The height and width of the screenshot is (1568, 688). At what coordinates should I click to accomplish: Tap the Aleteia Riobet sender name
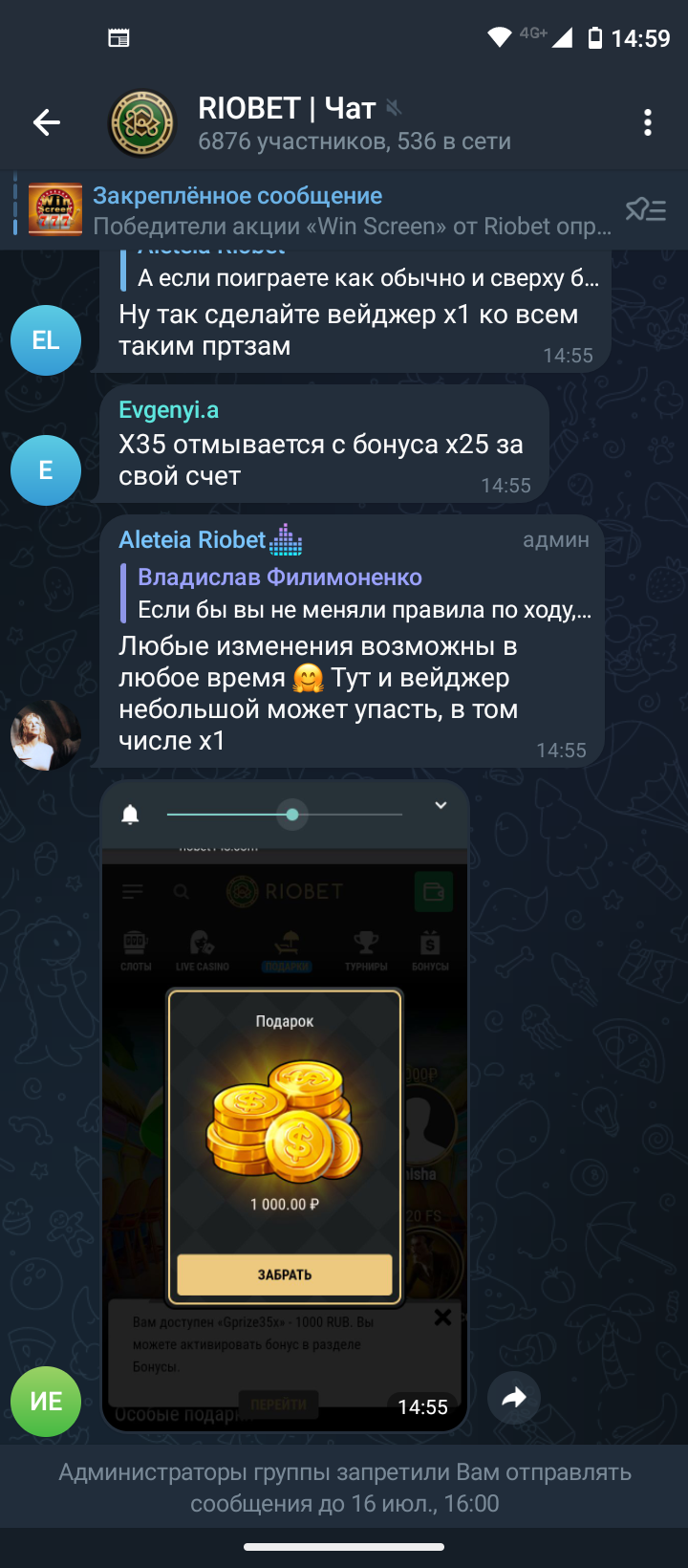click(192, 540)
